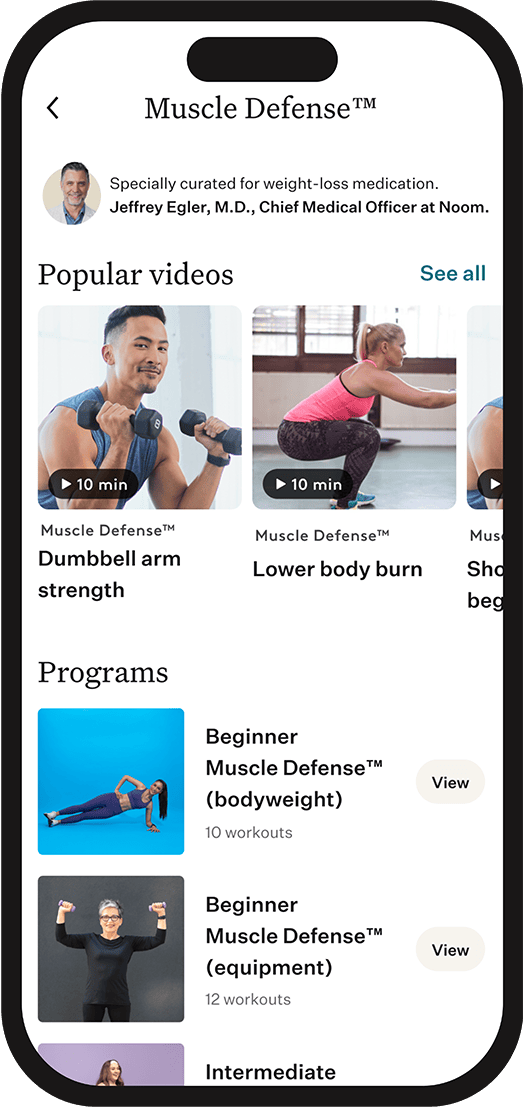
Task: Play the Lower body burn video
Action: click(354, 407)
